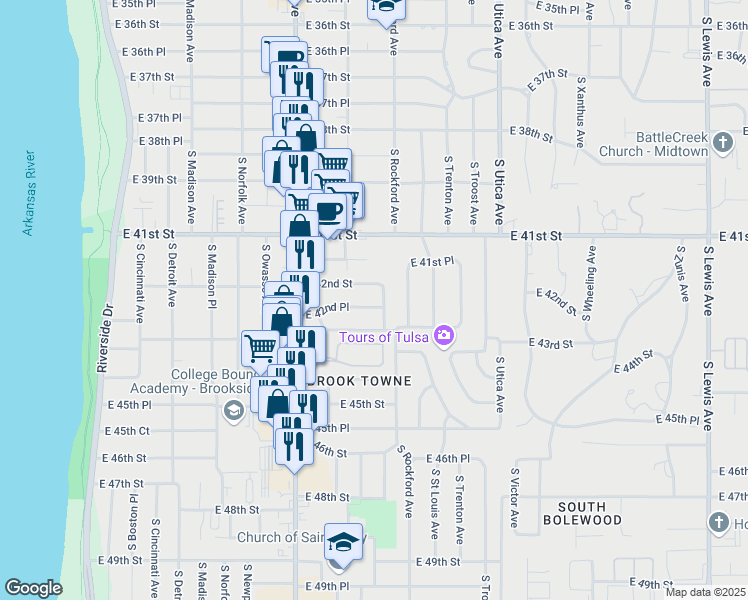Select the Tours of Tulsa camera pin
Screen dimensions: 748x600
point(443,336)
